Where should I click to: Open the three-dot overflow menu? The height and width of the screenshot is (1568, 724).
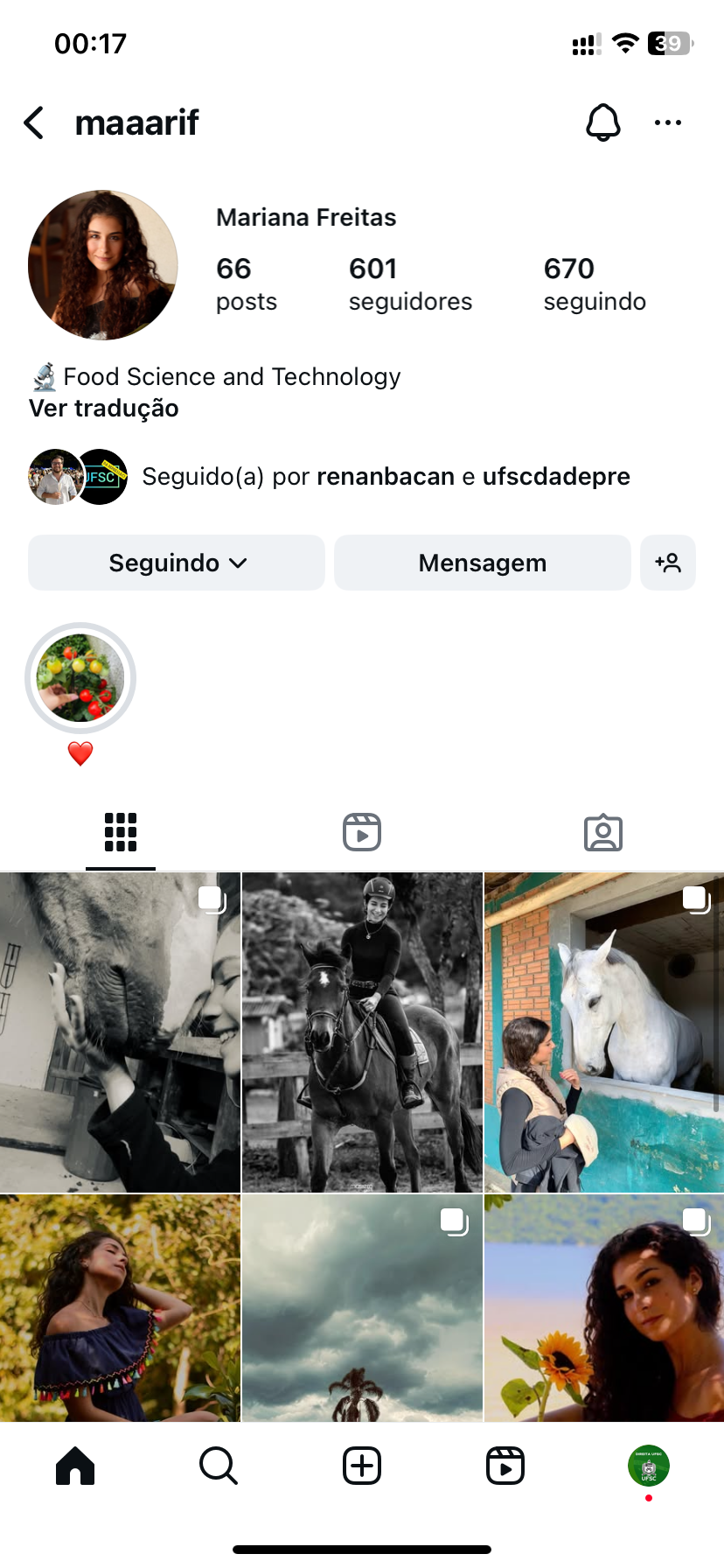[668, 122]
